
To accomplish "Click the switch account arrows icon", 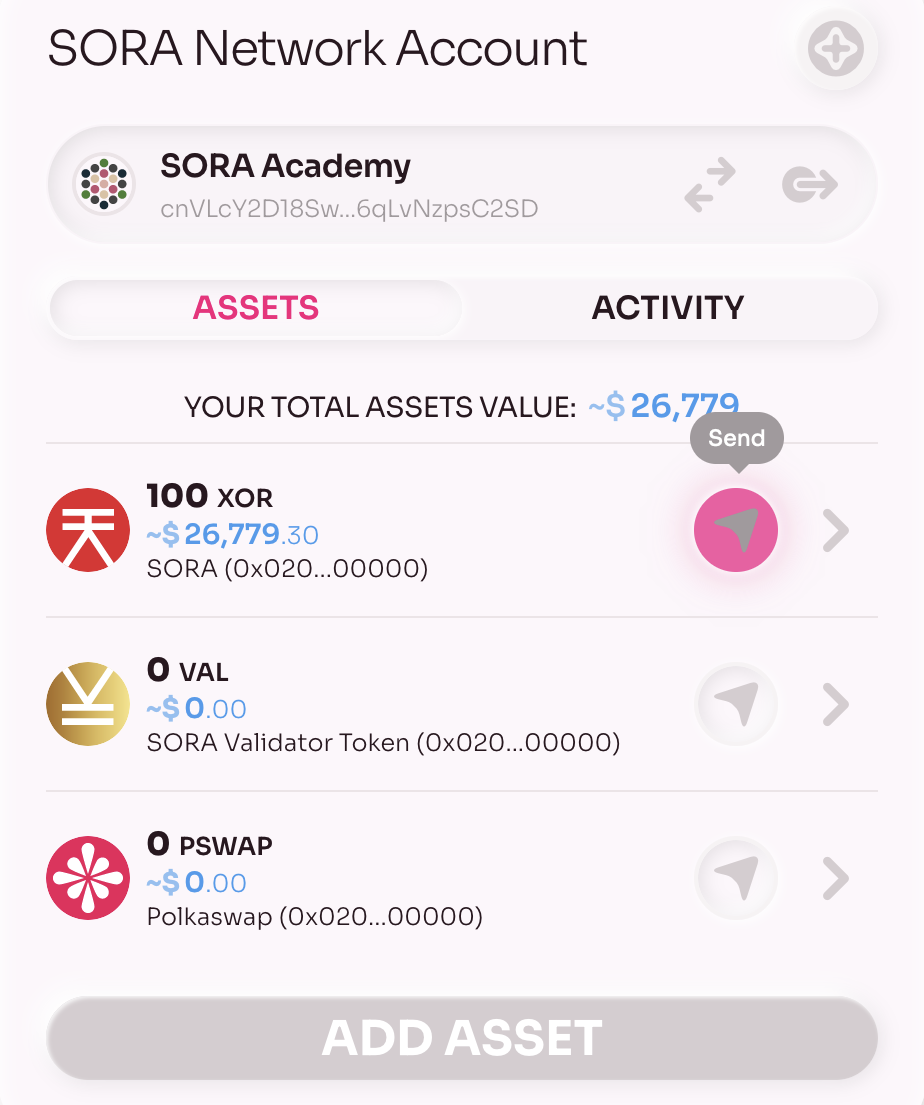I will coord(710,184).
